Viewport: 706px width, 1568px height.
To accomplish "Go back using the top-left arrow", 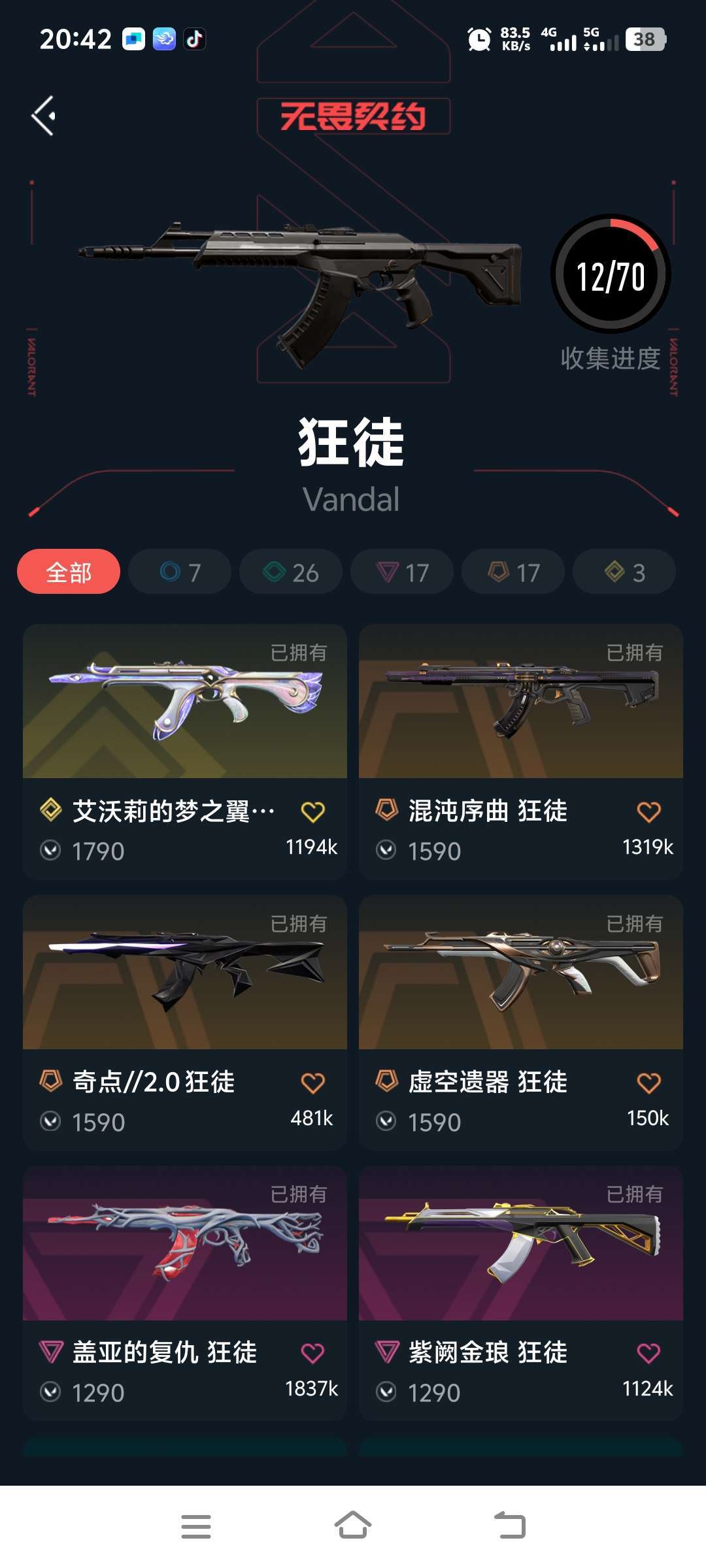I will tap(44, 116).
